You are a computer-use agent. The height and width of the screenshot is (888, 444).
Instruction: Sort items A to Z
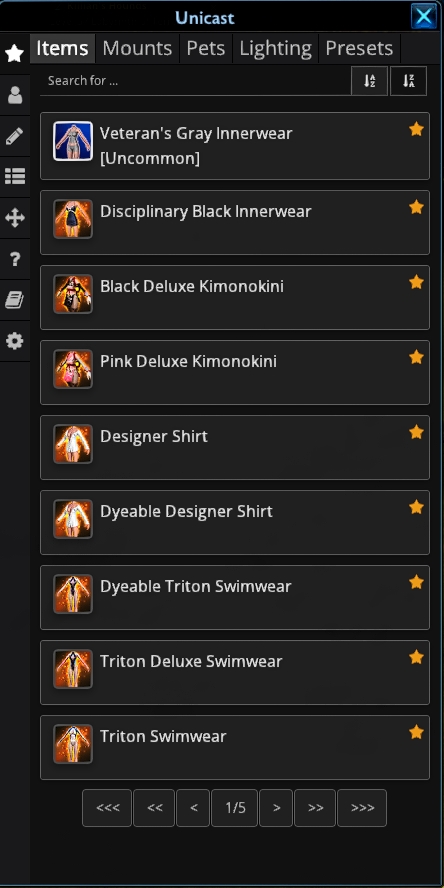(369, 81)
